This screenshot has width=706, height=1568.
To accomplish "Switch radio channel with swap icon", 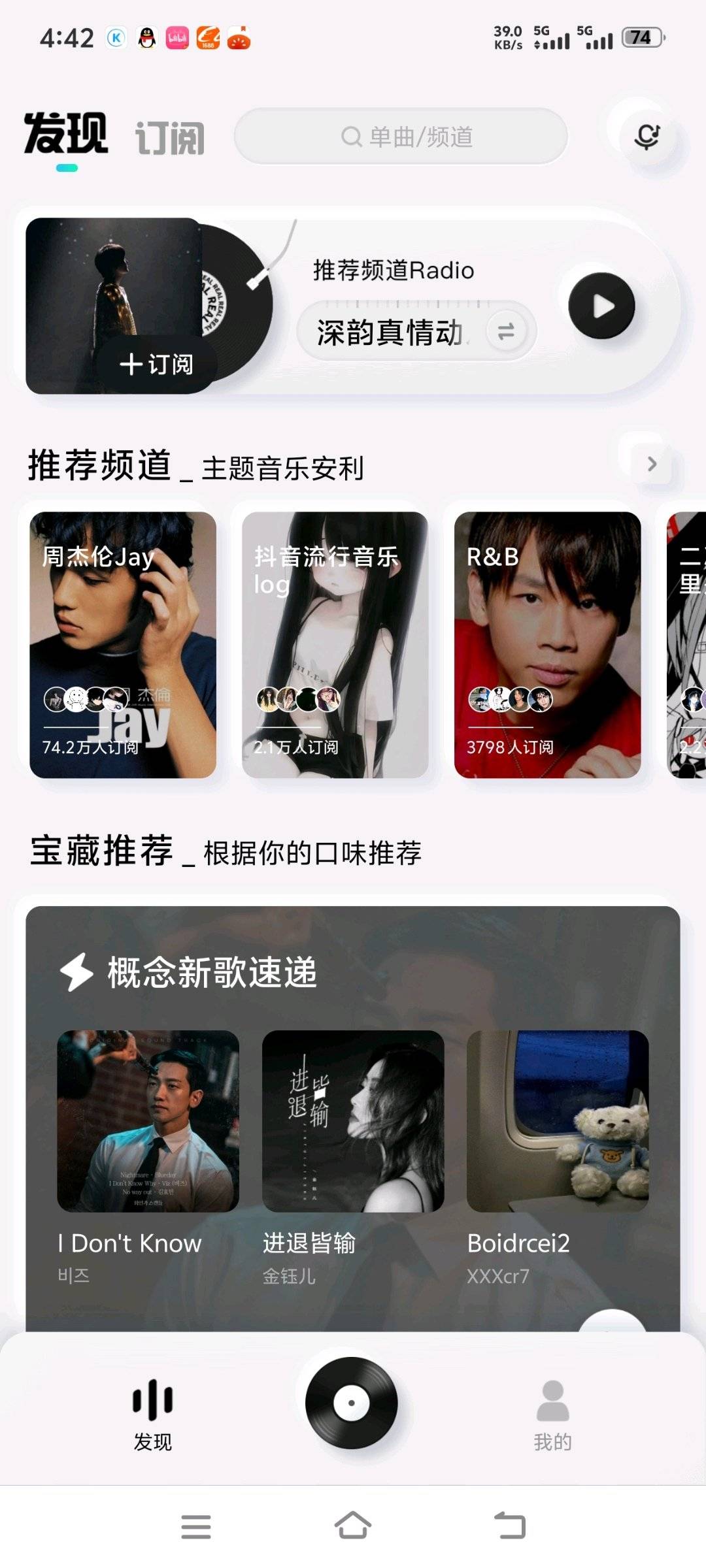I will [506, 331].
